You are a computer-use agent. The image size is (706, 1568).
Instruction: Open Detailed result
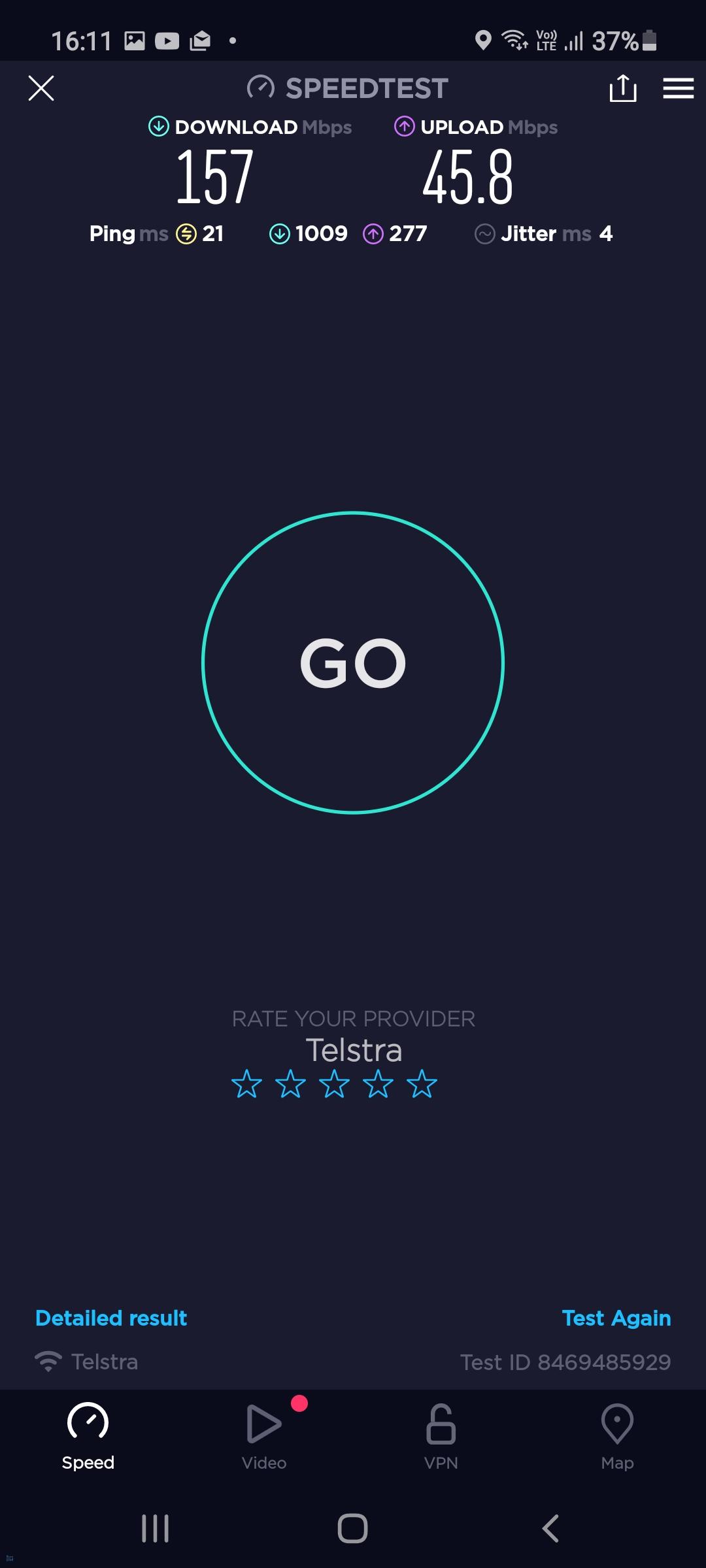point(111,1318)
